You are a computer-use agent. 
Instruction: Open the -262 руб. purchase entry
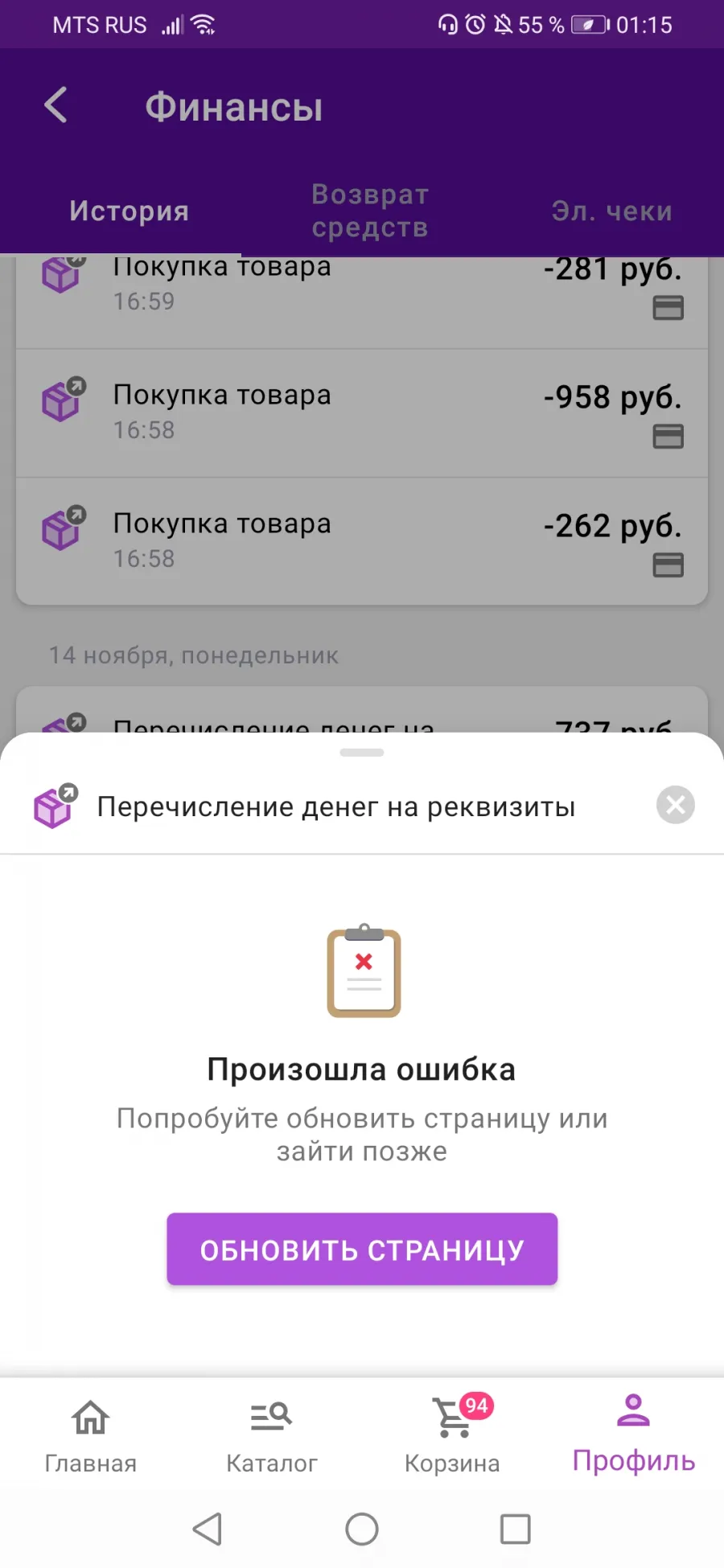(x=362, y=541)
